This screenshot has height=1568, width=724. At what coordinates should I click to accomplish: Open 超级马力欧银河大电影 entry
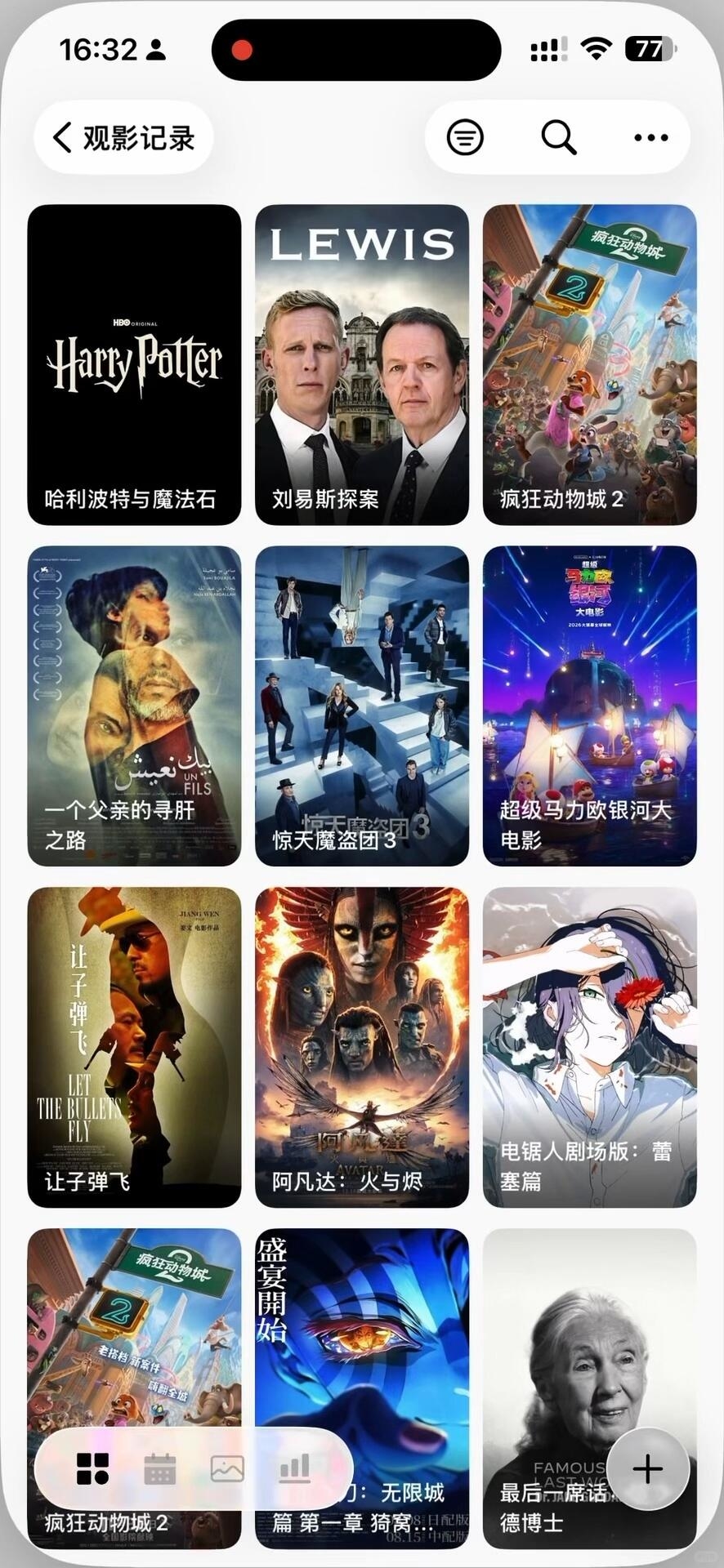coord(589,706)
